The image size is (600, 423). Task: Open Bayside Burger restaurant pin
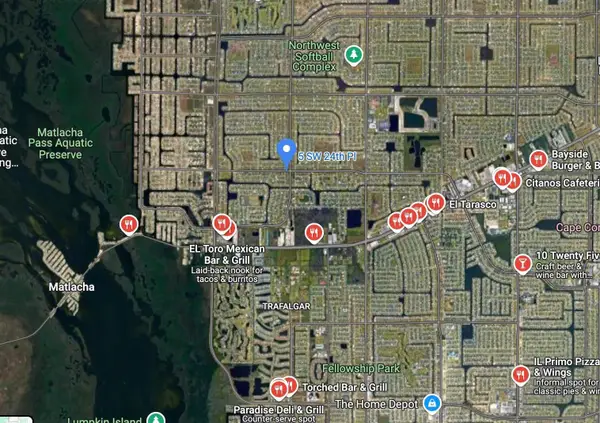pyautogui.click(x=538, y=158)
